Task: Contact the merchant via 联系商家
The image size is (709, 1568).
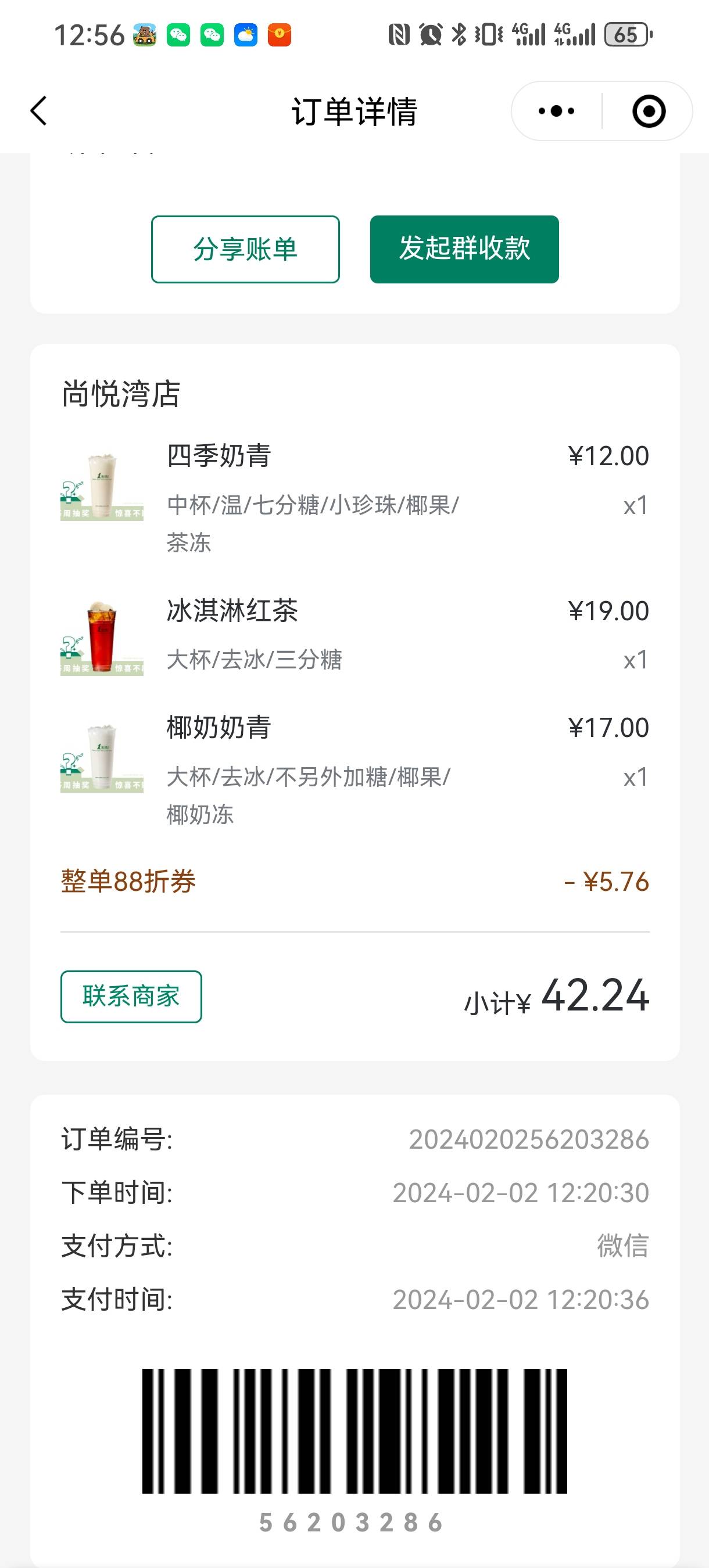Action: click(x=131, y=997)
